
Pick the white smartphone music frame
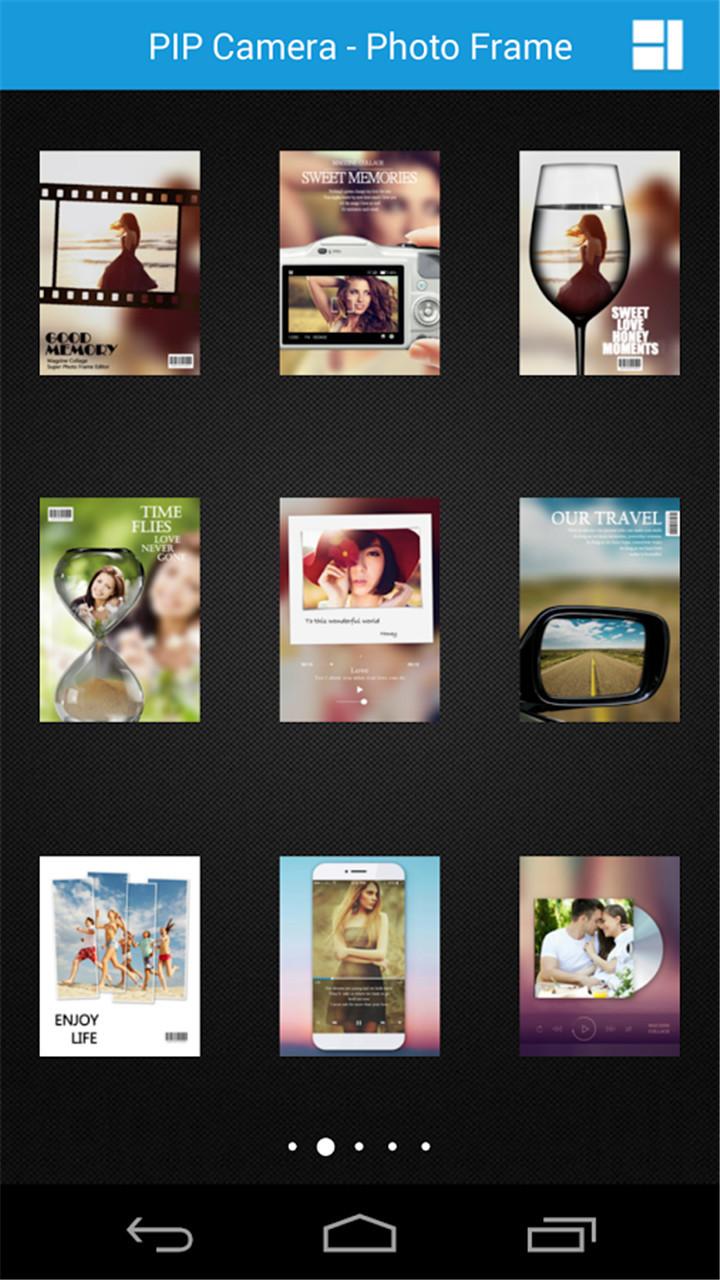tap(360, 956)
